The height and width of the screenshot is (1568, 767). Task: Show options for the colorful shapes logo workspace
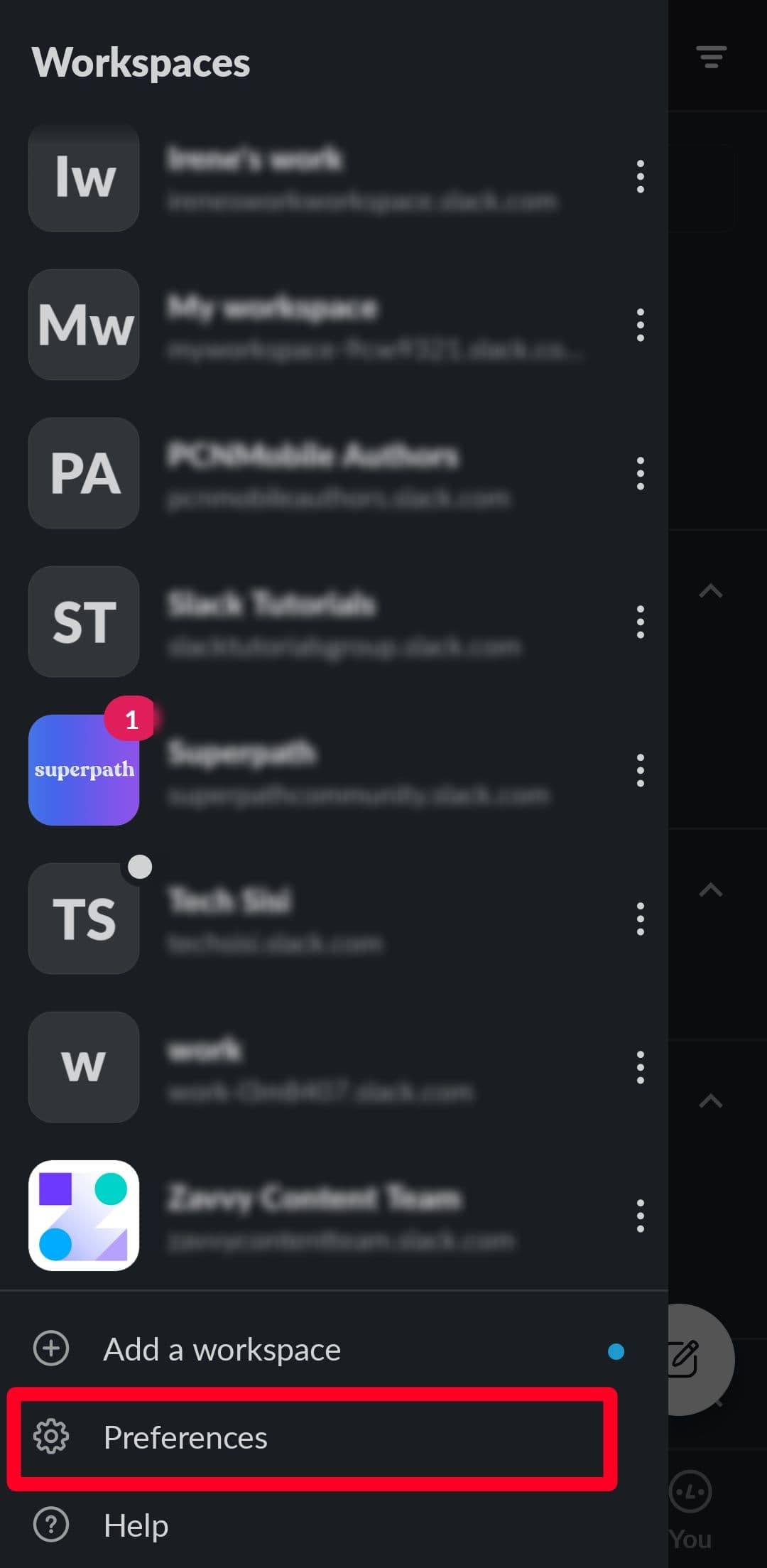pos(640,1216)
